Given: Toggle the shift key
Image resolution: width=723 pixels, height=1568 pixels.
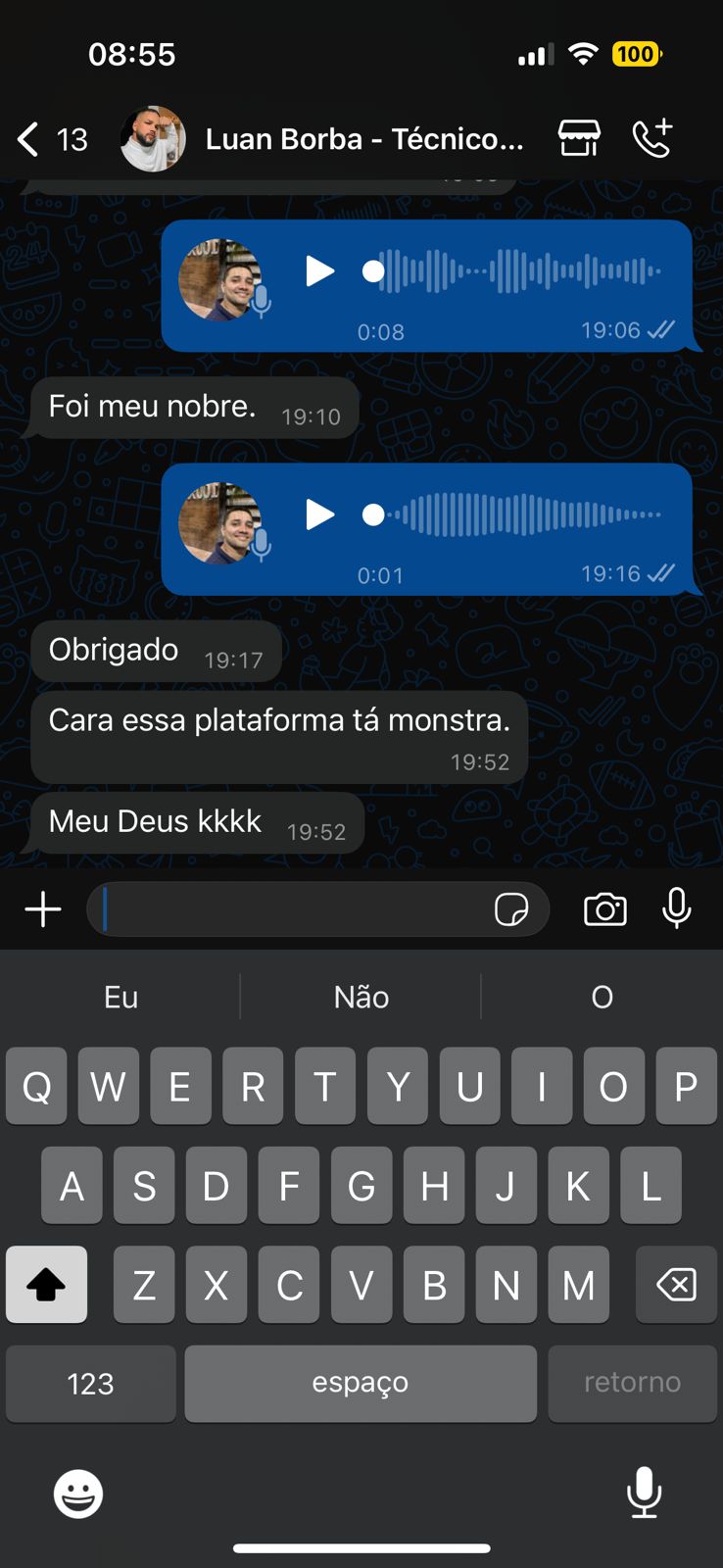Looking at the screenshot, I should click(x=46, y=1285).
